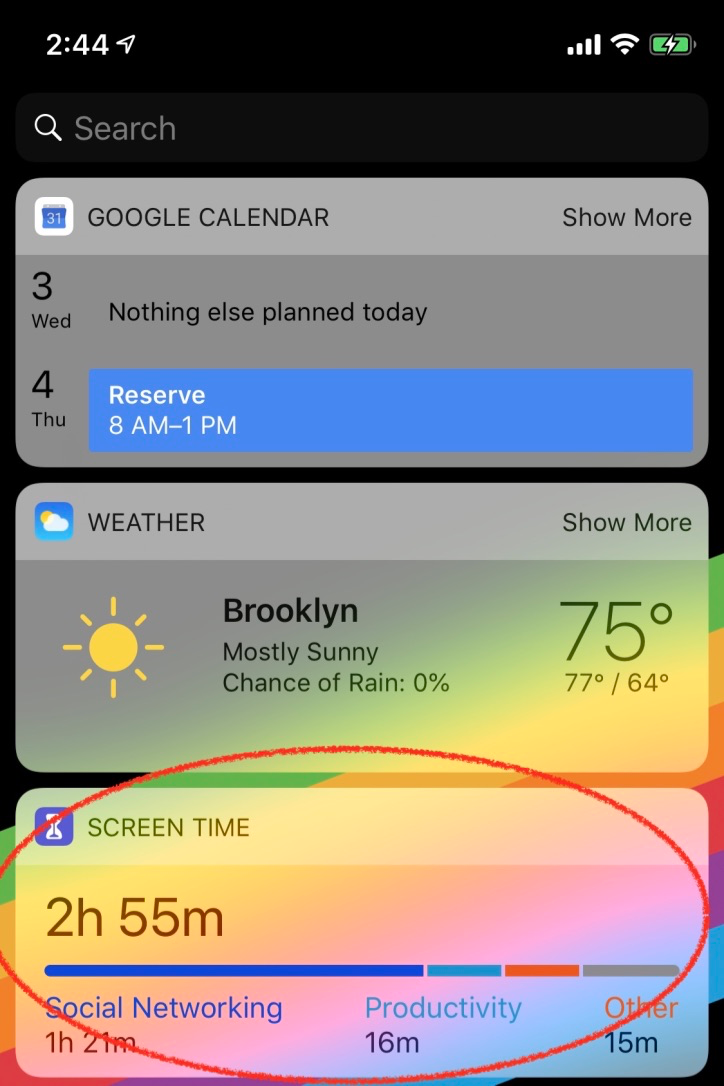Open Google Calendar from its widget header
Screen dimensions: 724x1086
(208, 217)
